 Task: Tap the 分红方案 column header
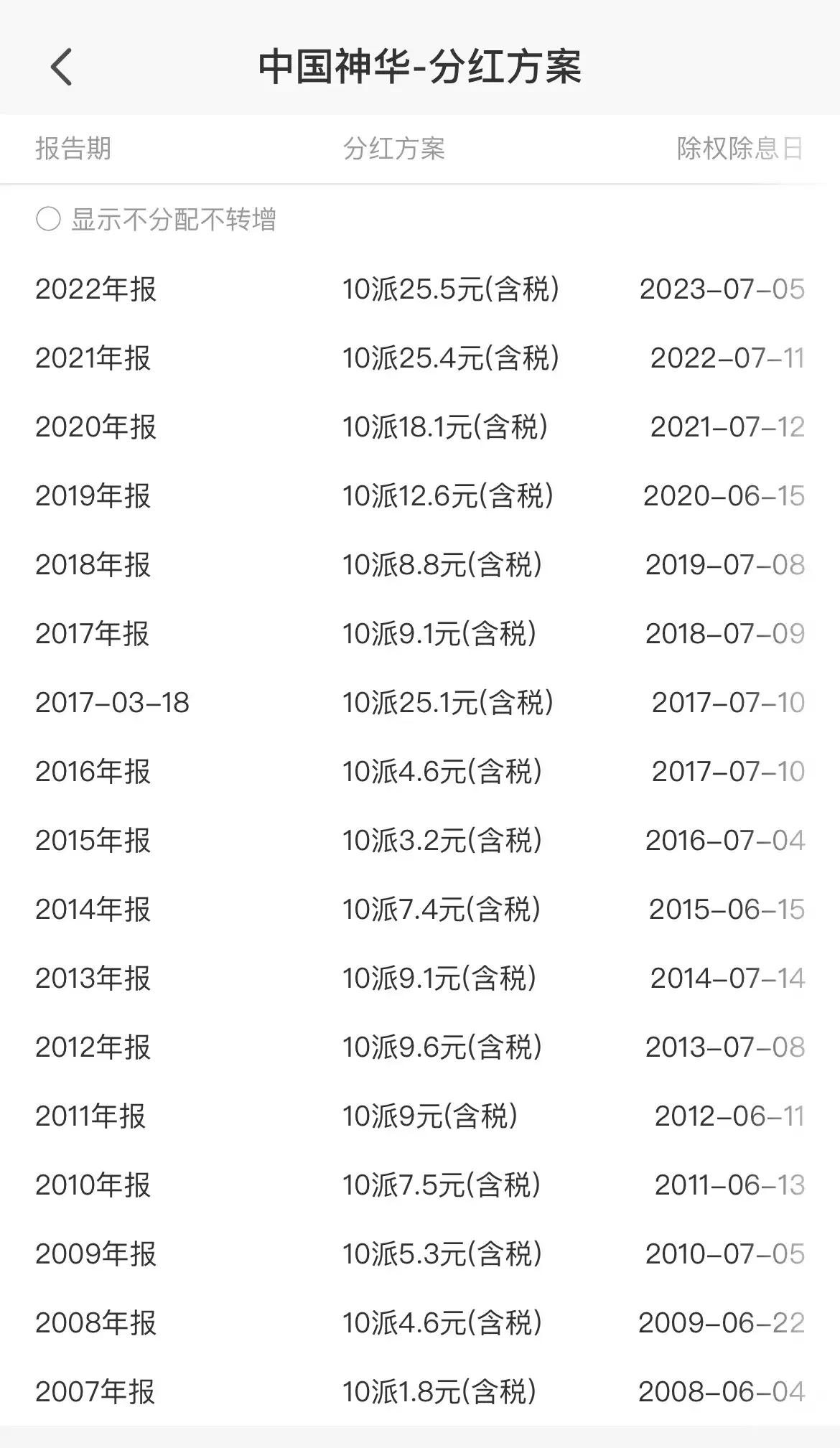coord(396,149)
